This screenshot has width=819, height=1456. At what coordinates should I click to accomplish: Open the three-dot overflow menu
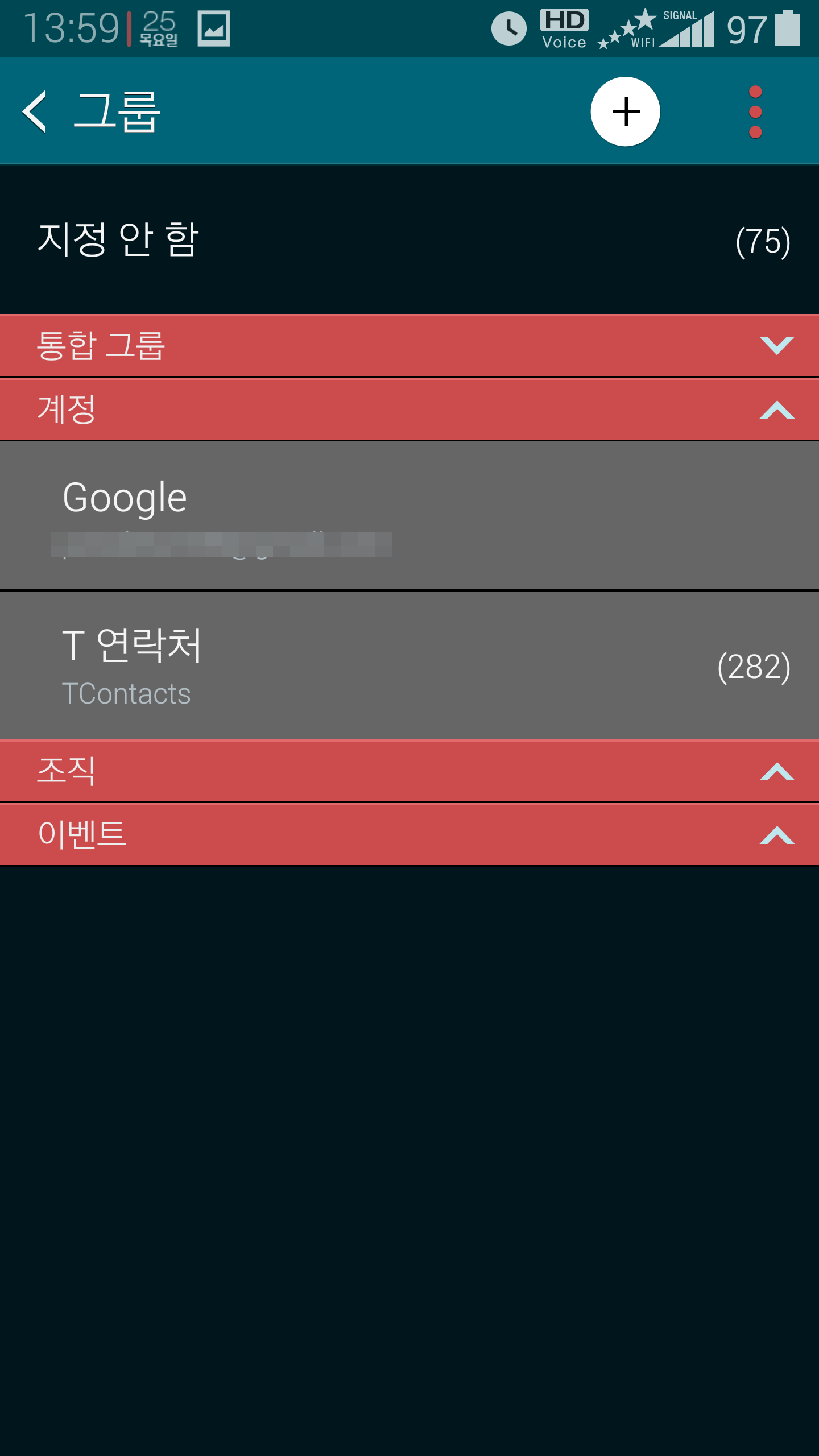755,111
